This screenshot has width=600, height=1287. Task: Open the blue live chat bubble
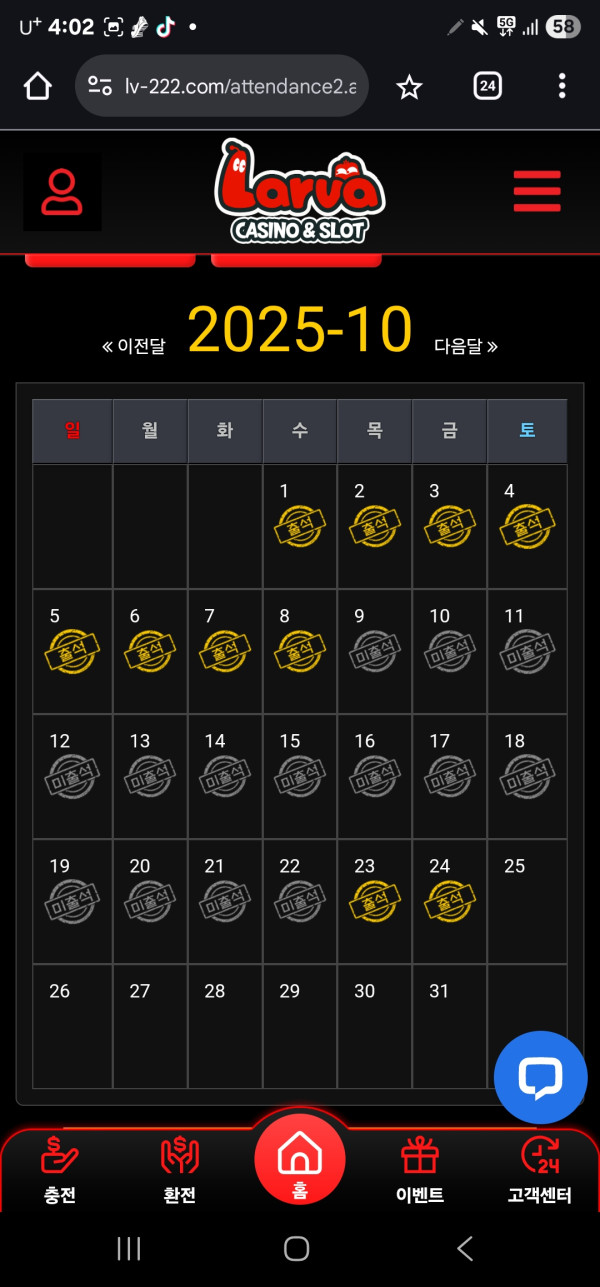[540, 1077]
